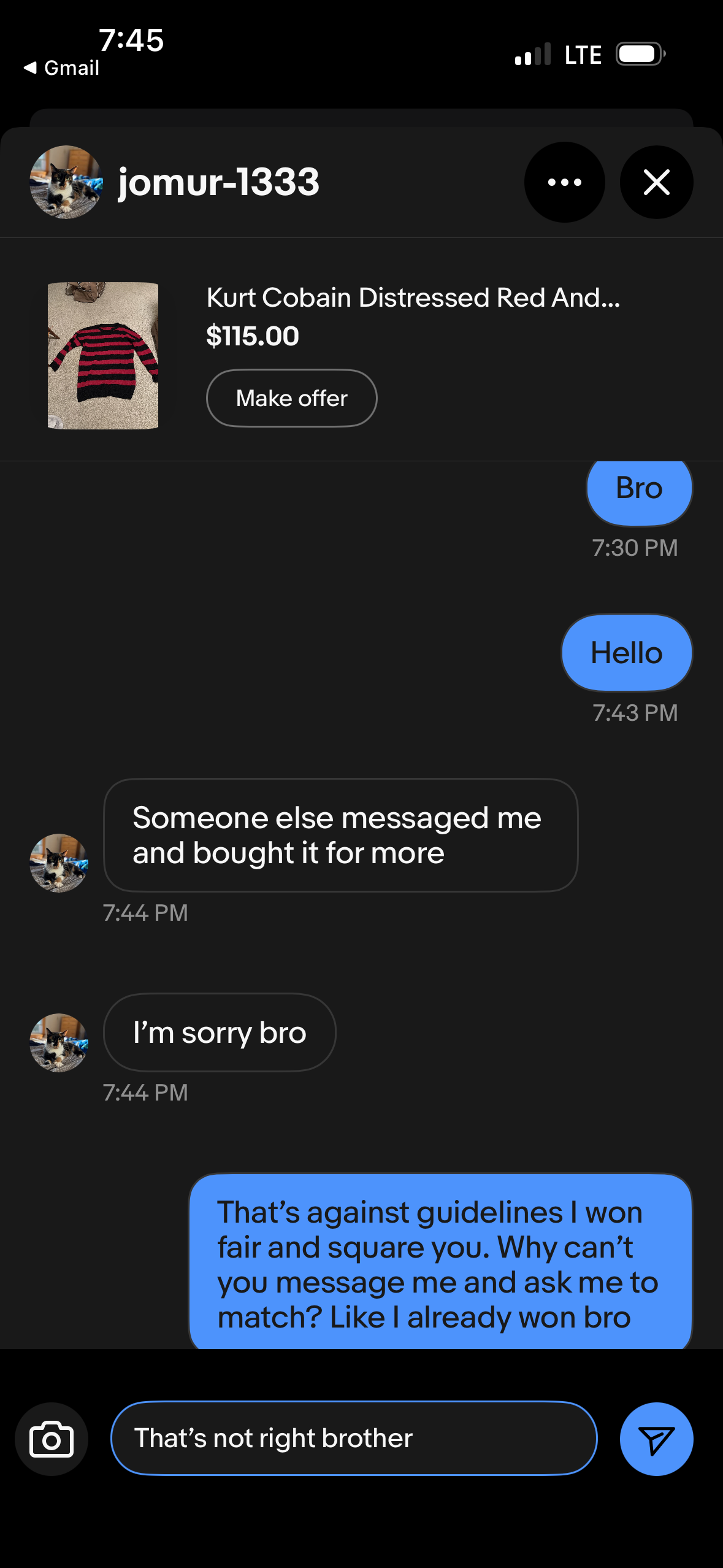The height and width of the screenshot is (1568, 723).
Task: Close the conversation with jomur-1333
Action: (x=656, y=182)
